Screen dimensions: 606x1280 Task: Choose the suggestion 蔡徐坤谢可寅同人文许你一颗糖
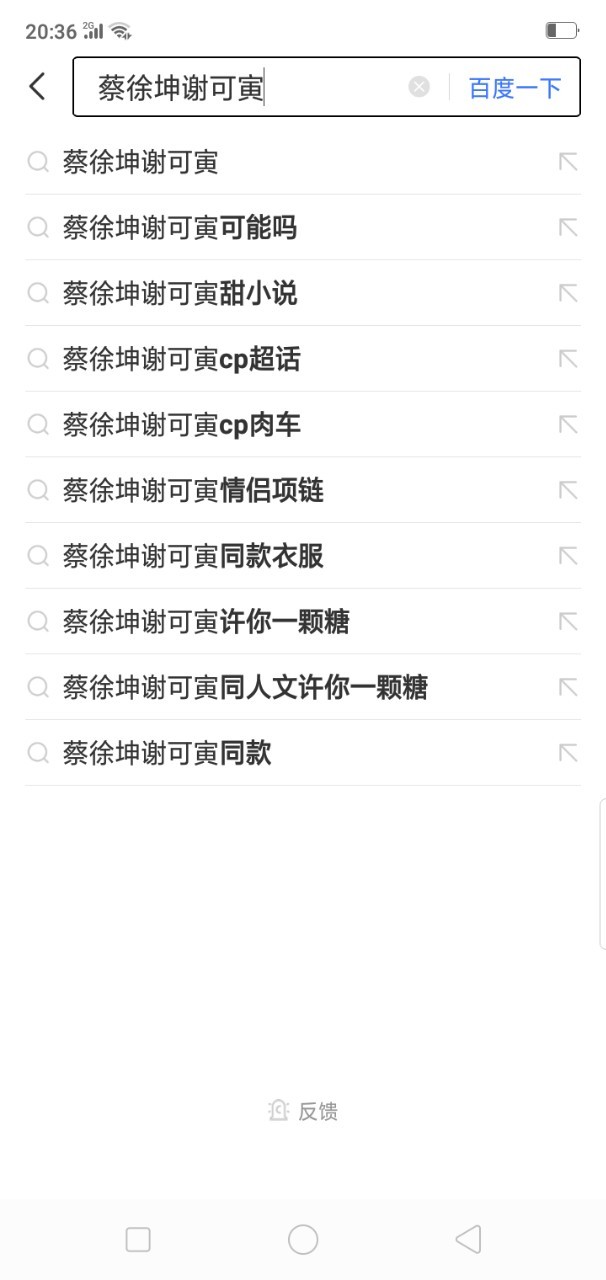tap(303, 687)
